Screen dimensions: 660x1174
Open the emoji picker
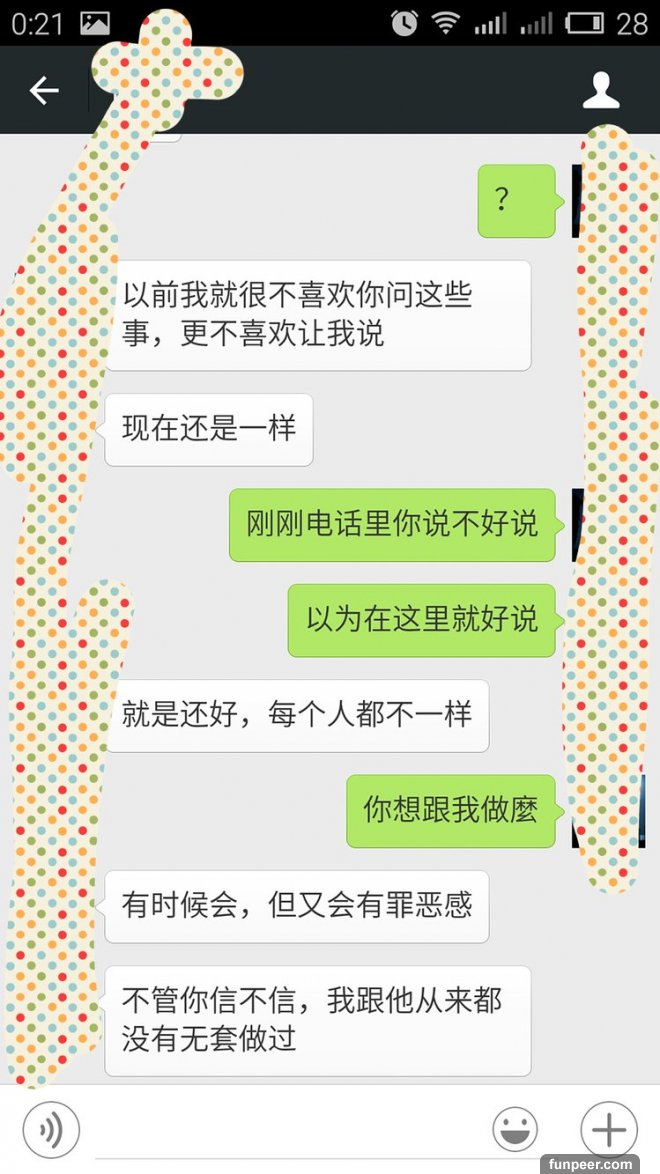pos(515,1129)
